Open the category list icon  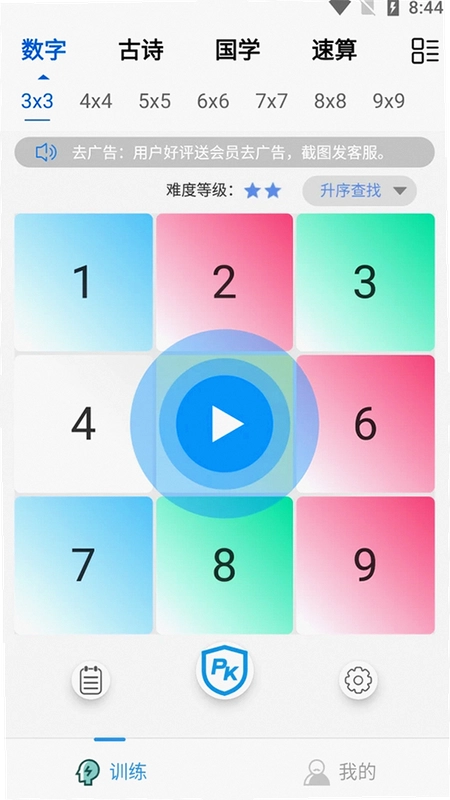point(425,51)
